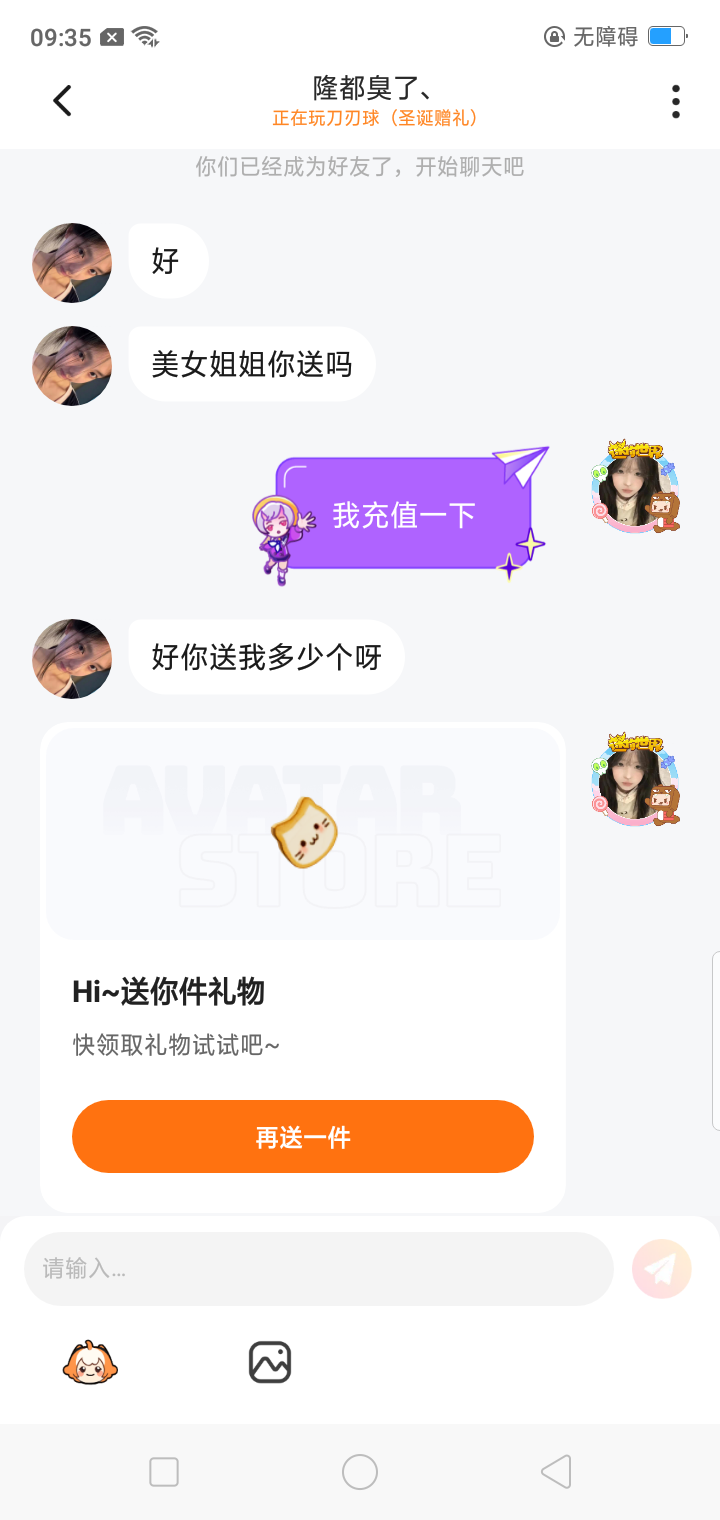The width and height of the screenshot is (720, 1520).
Task: Open the three-dot overflow menu
Action: (x=676, y=101)
